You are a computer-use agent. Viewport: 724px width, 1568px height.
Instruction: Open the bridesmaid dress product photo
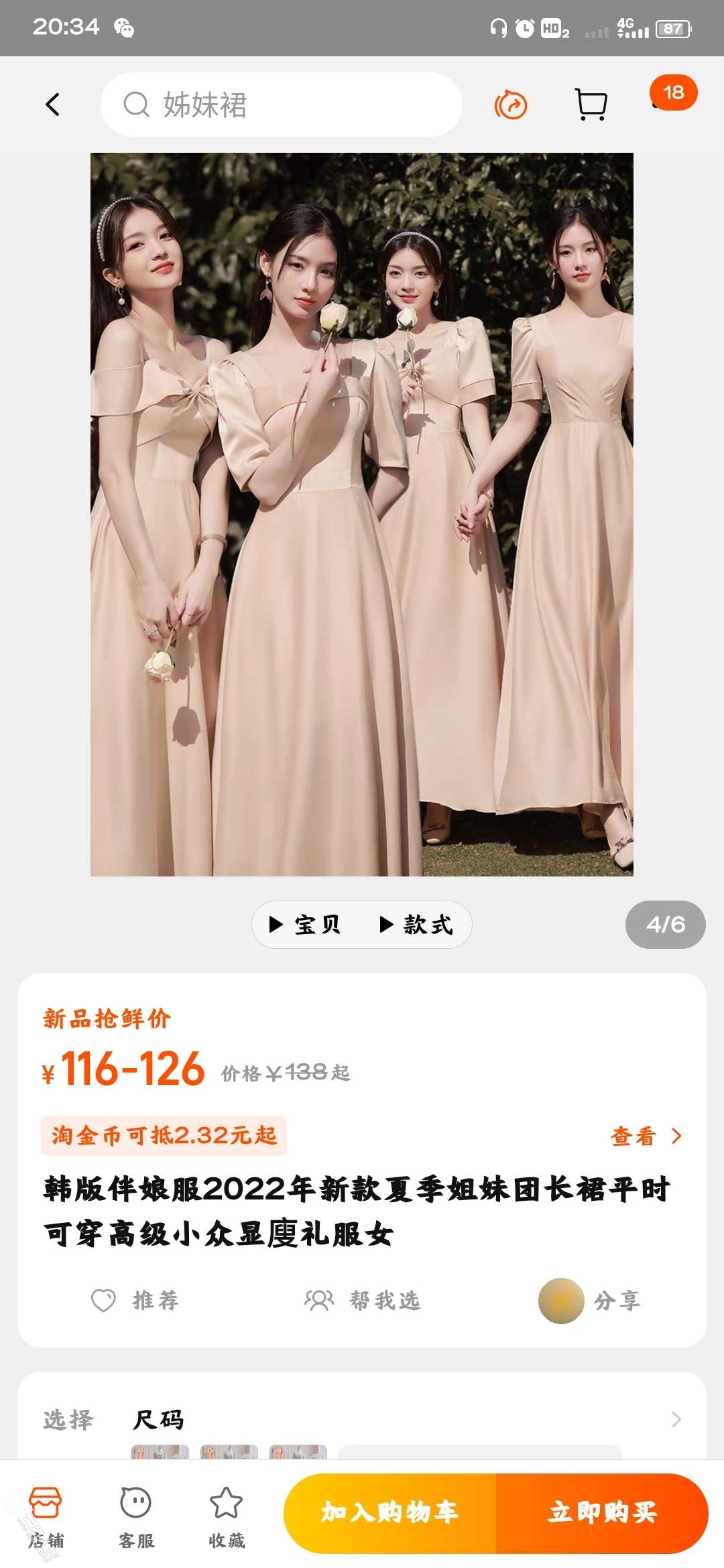point(362,515)
